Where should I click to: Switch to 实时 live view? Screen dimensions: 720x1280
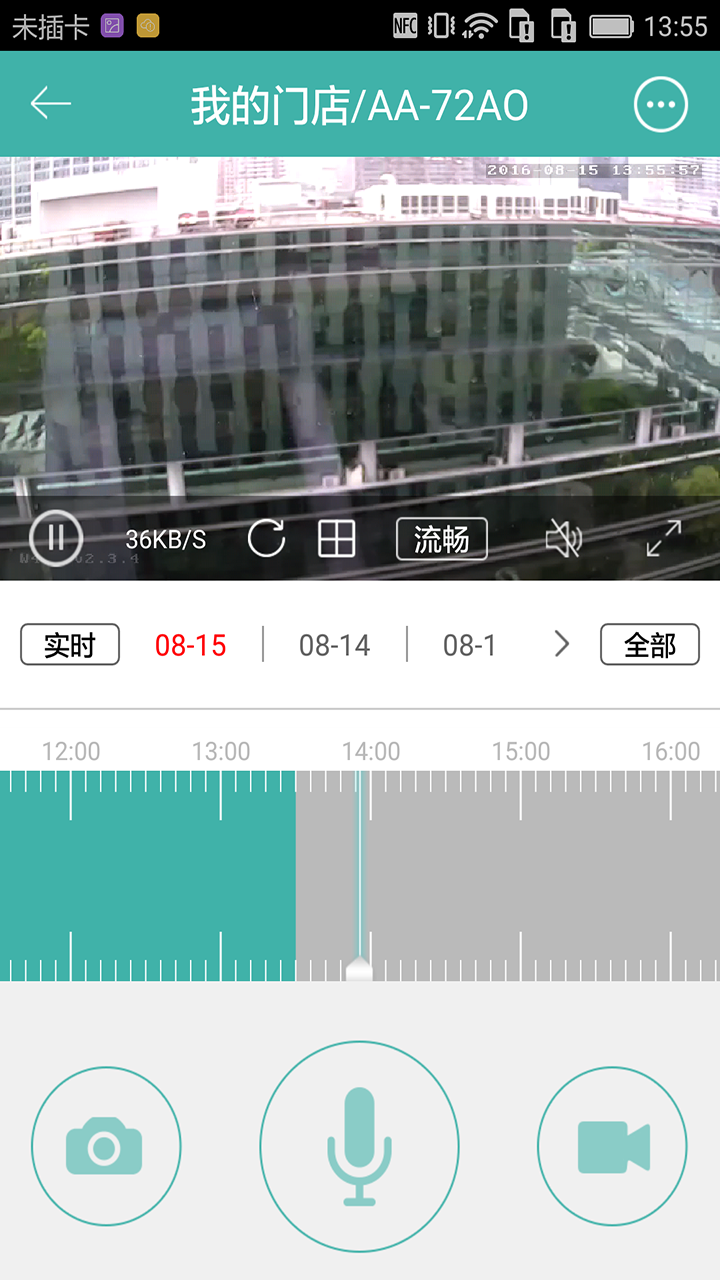(x=70, y=645)
